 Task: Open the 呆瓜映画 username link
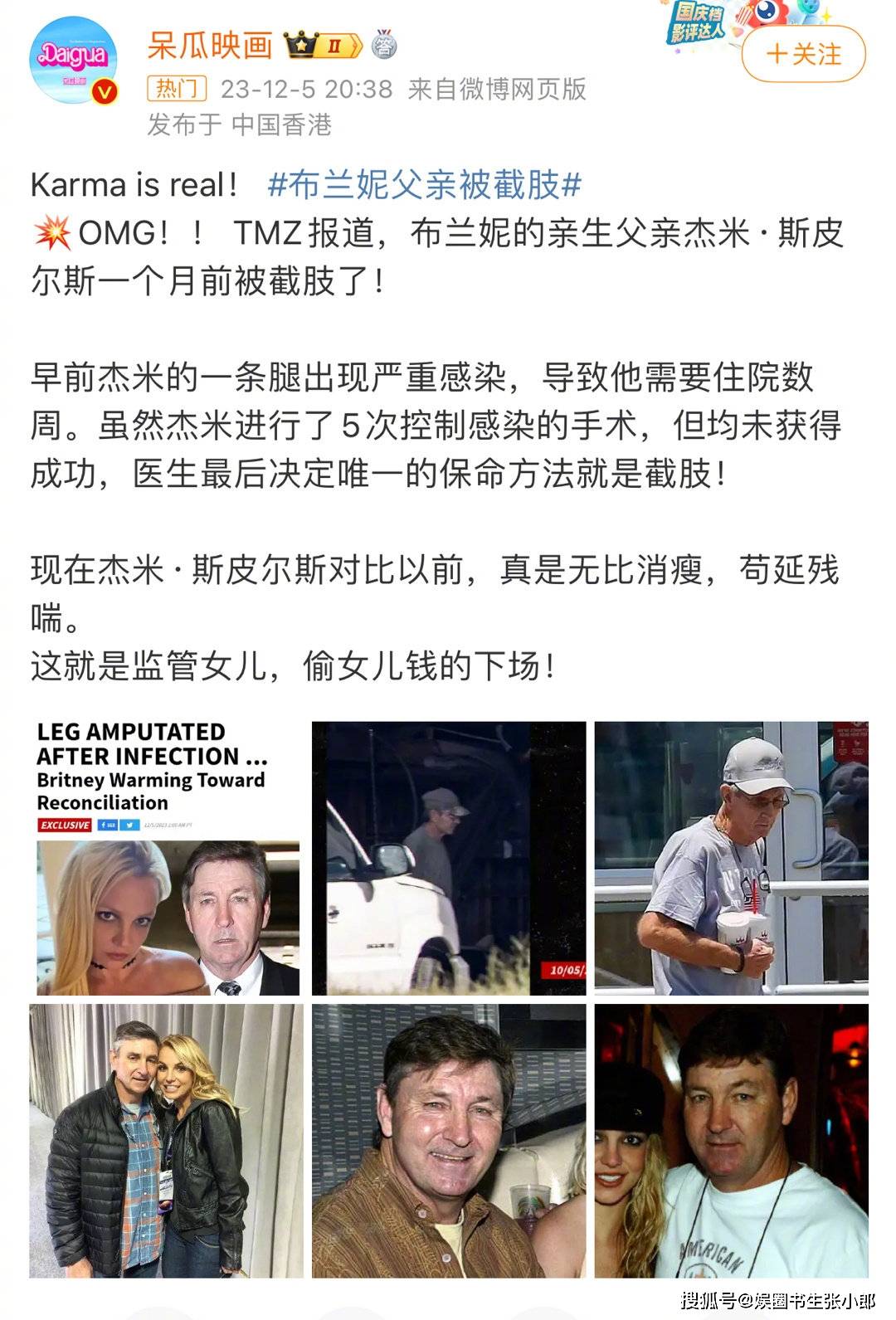pos(209,45)
